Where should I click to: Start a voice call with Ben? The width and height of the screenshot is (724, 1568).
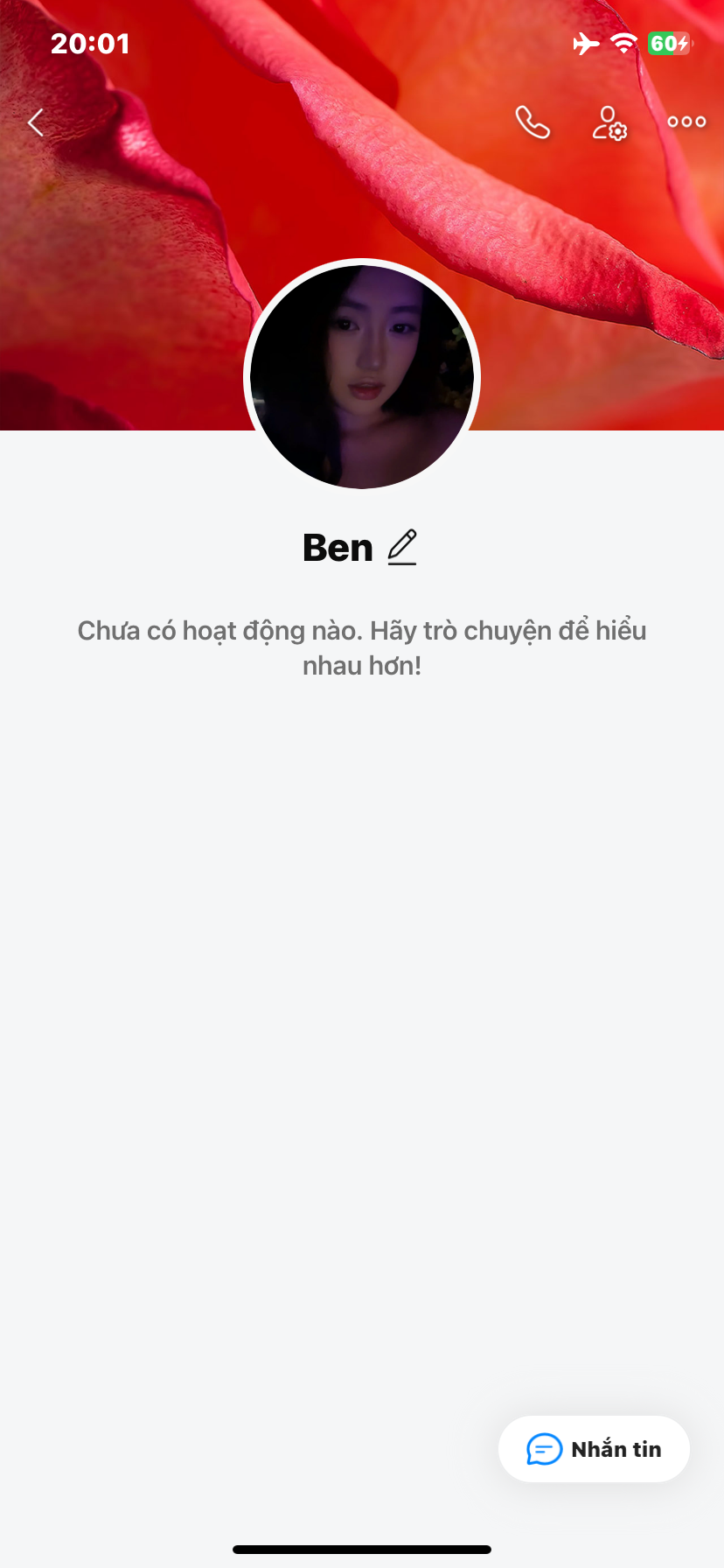coord(533,122)
